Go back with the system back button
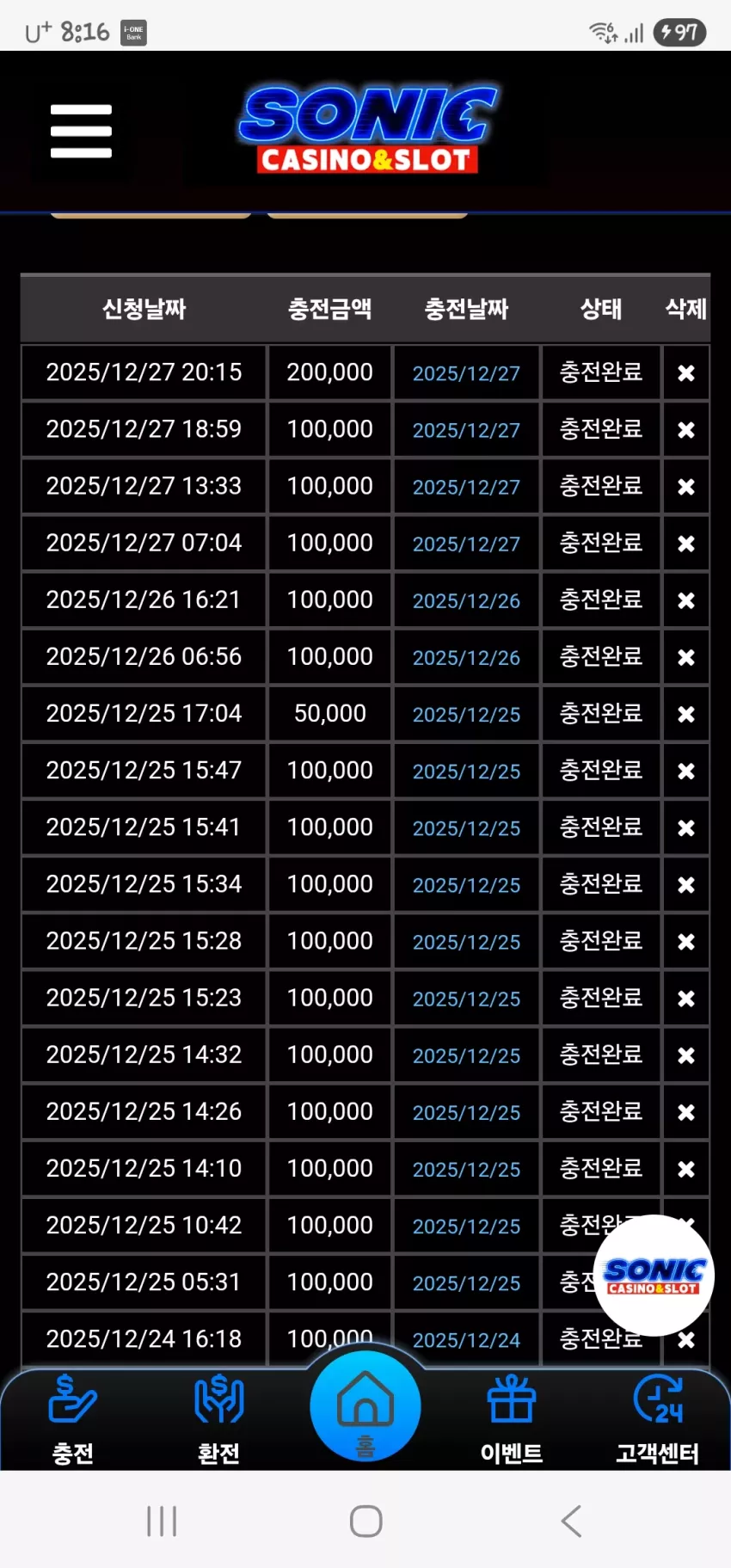The height and width of the screenshot is (1568, 731). pos(571,1521)
